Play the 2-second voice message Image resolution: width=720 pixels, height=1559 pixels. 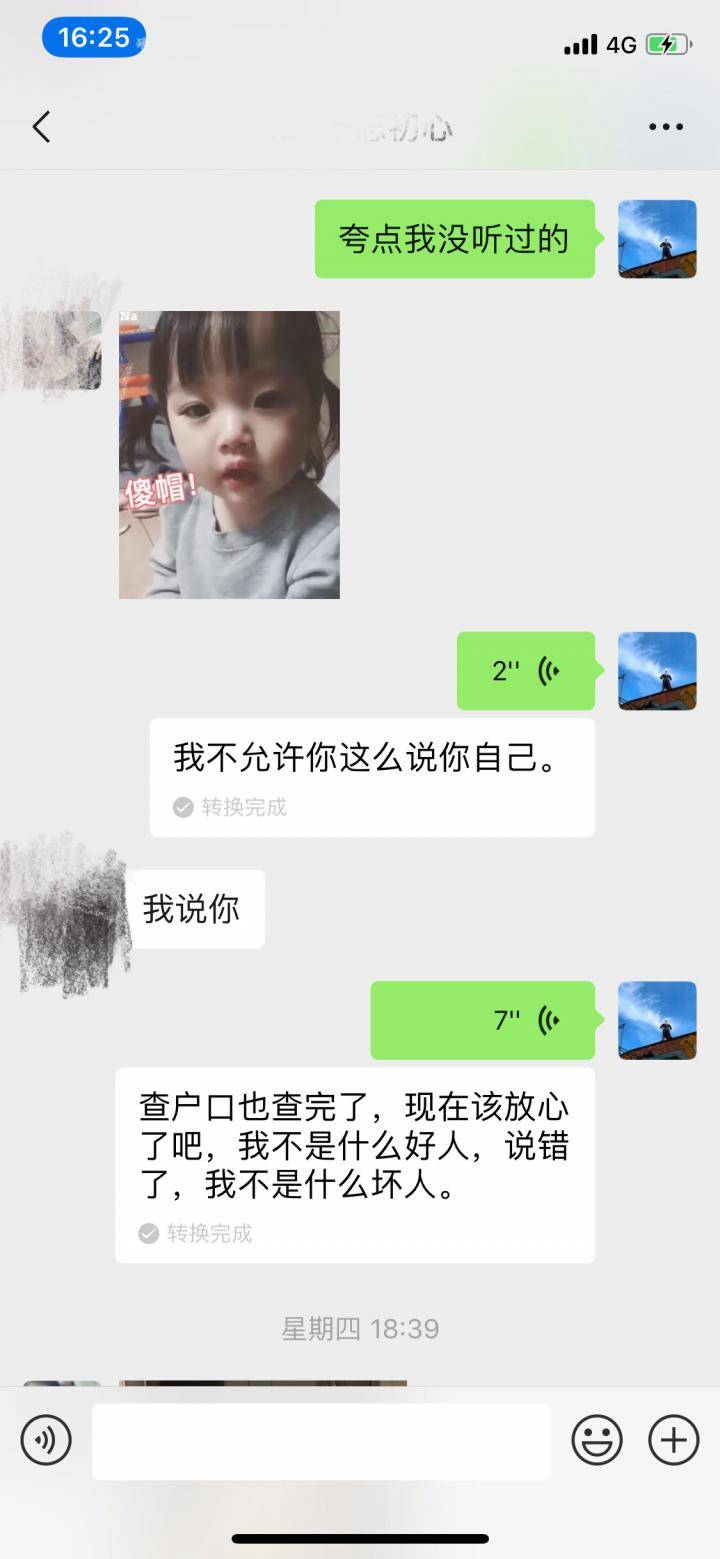tap(526, 671)
